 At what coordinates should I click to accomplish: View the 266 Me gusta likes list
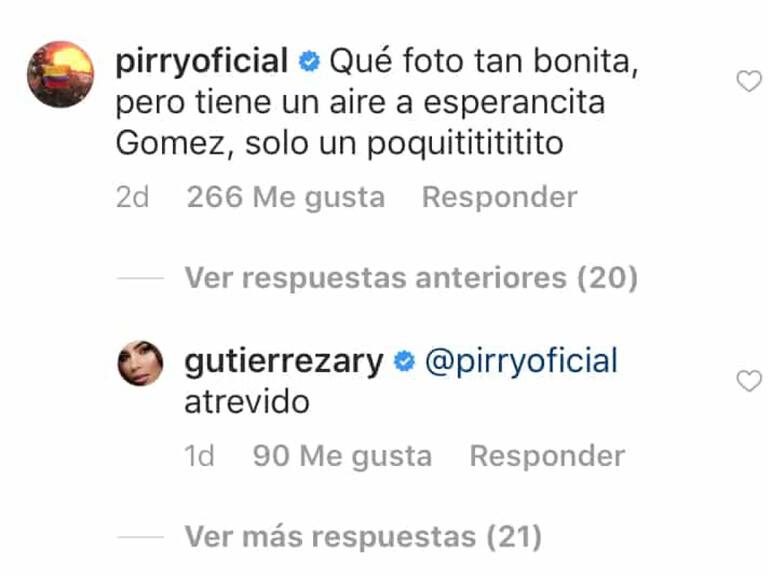coord(285,197)
